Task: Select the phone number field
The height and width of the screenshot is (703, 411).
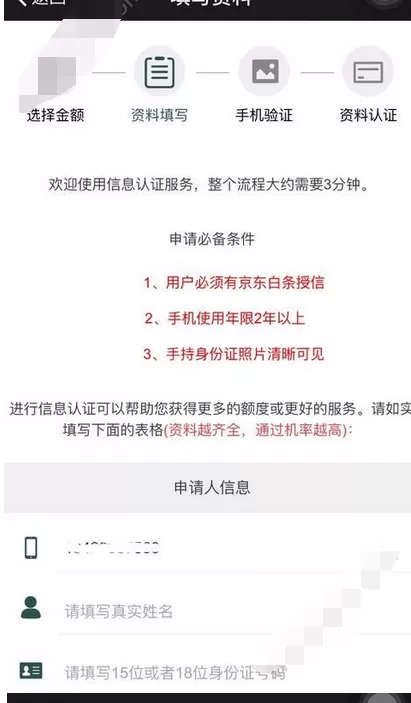Action: (x=234, y=548)
